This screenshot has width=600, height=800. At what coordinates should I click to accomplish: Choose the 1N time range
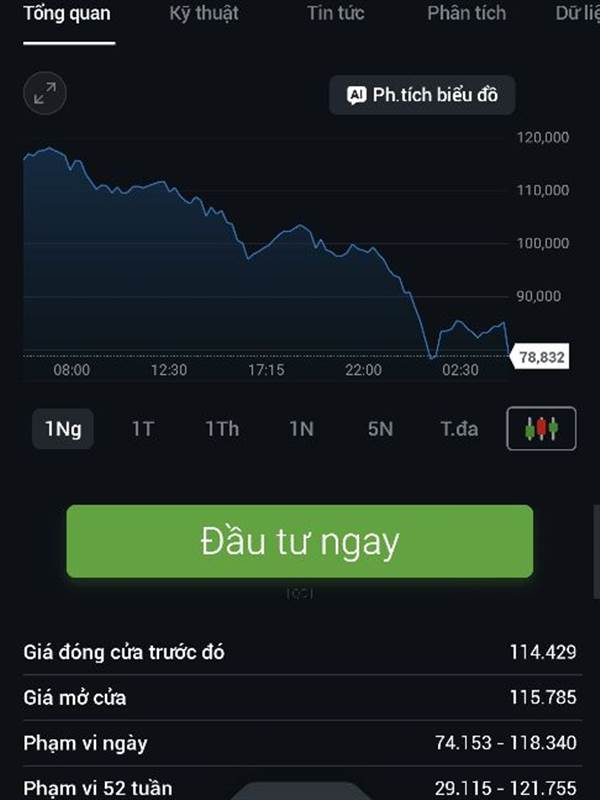302,429
